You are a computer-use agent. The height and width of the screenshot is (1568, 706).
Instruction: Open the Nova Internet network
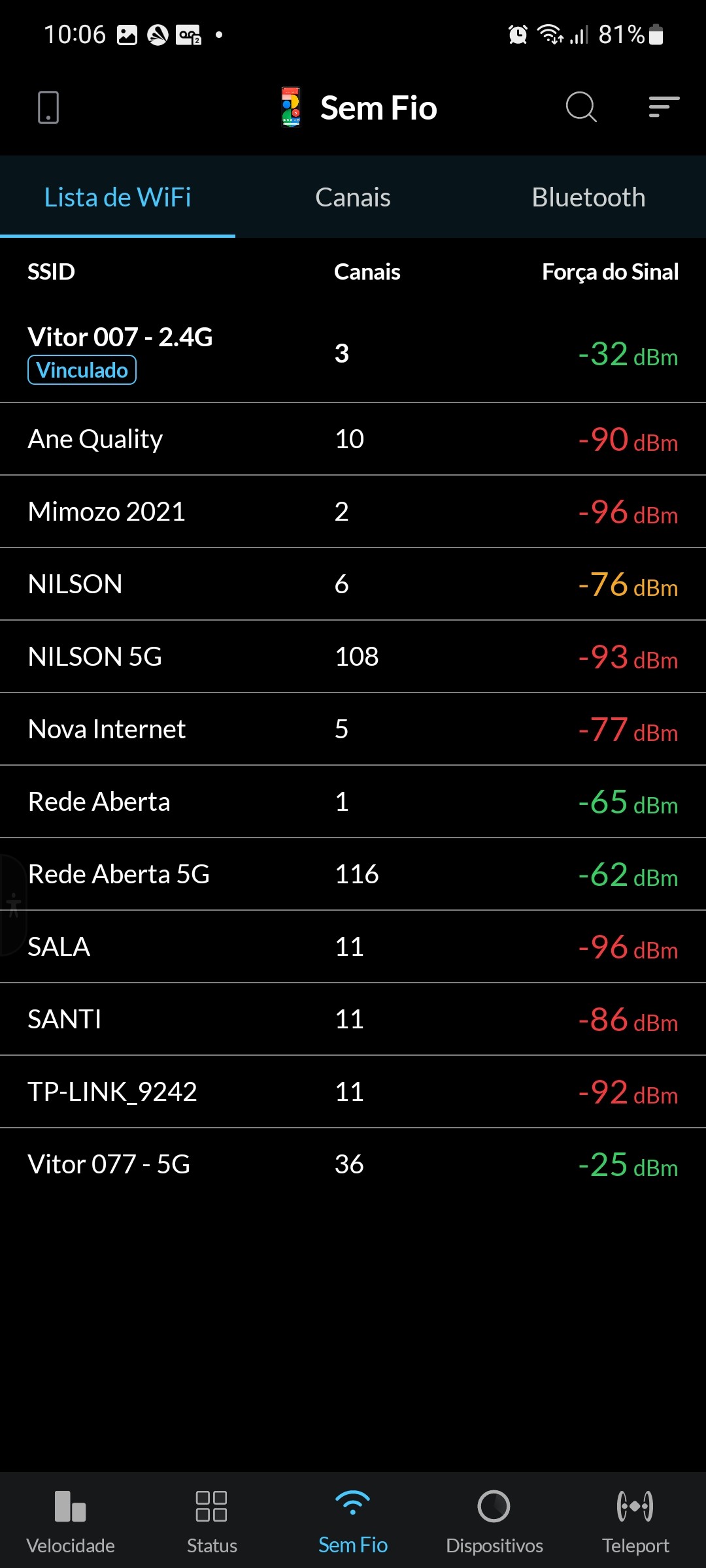point(353,729)
